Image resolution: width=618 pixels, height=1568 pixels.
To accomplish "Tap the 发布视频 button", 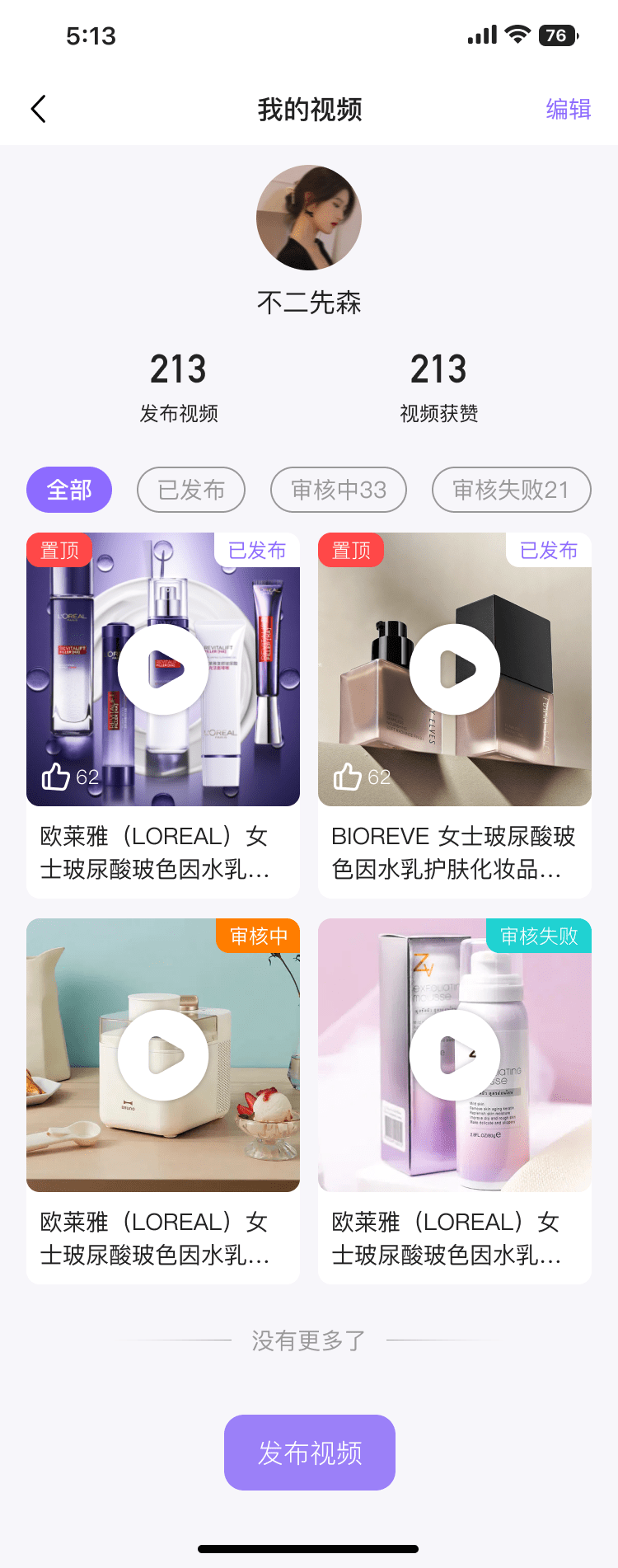I will point(310,1453).
